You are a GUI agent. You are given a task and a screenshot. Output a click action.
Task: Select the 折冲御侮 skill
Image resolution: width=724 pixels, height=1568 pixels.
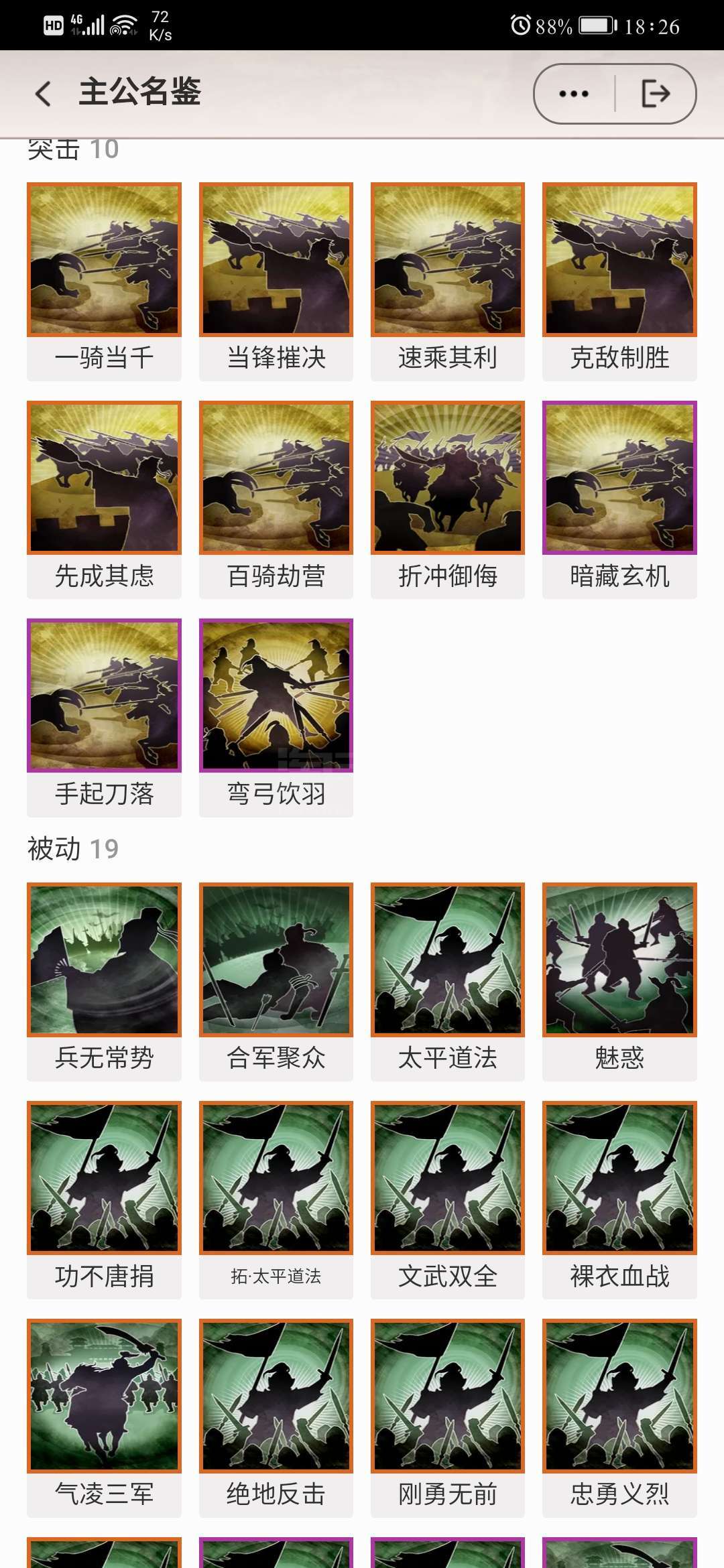click(448, 499)
